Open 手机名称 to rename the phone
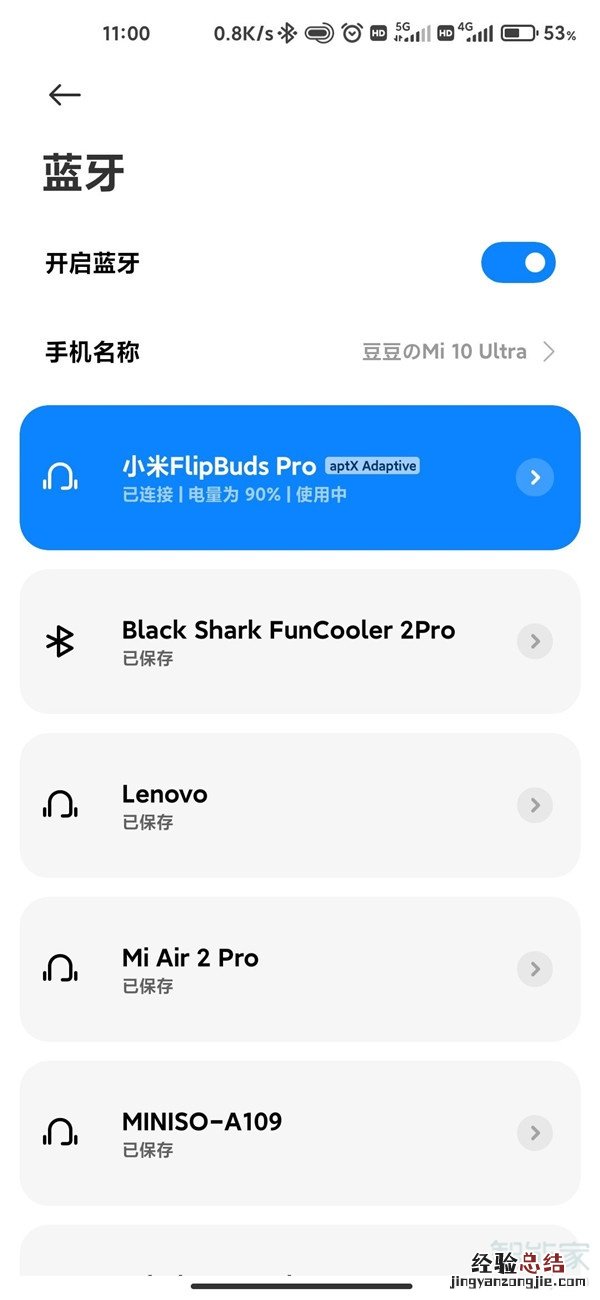Viewport: 600px width, 1300px height. [x=300, y=352]
